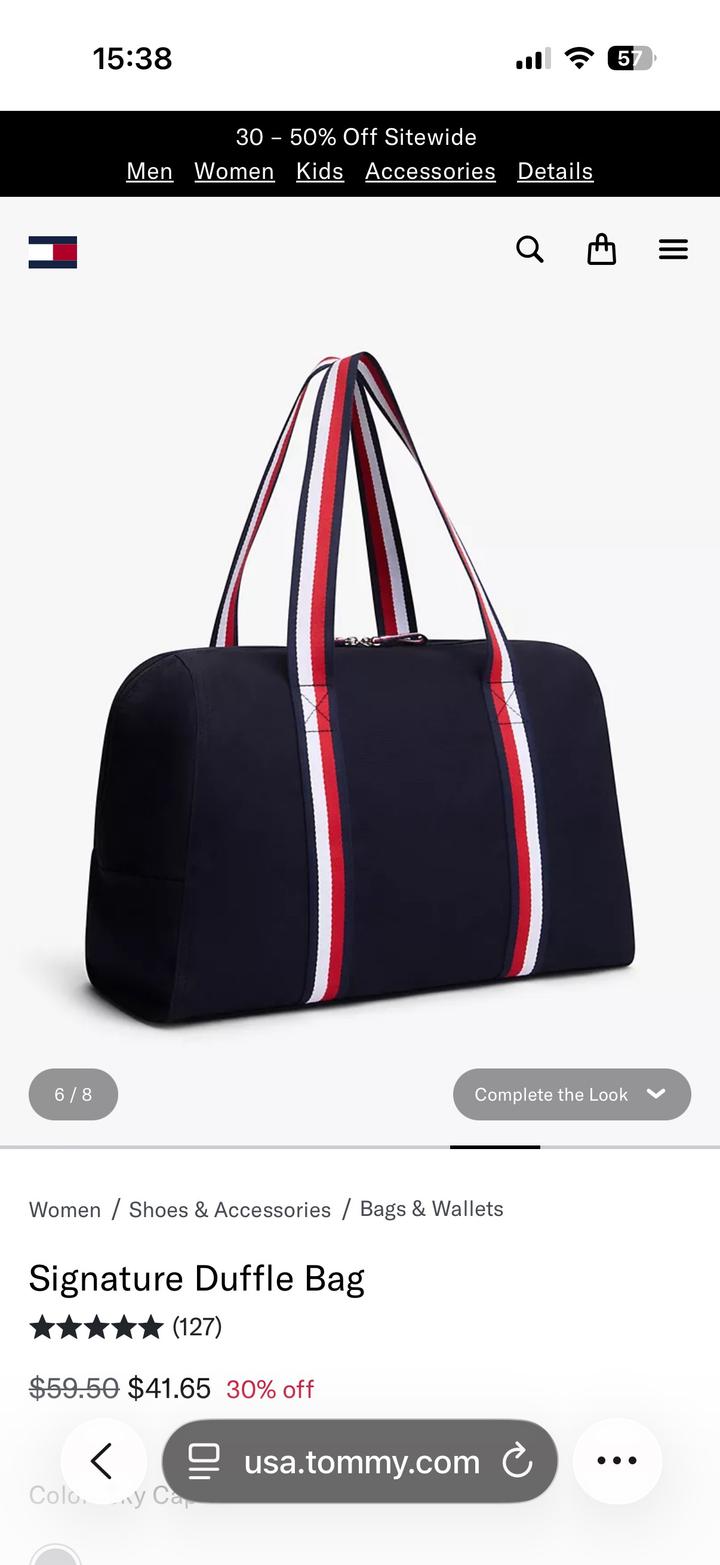The height and width of the screenshot is (1565, 720).
Task: Open the Kids sale link
Action: coord(319,171)
